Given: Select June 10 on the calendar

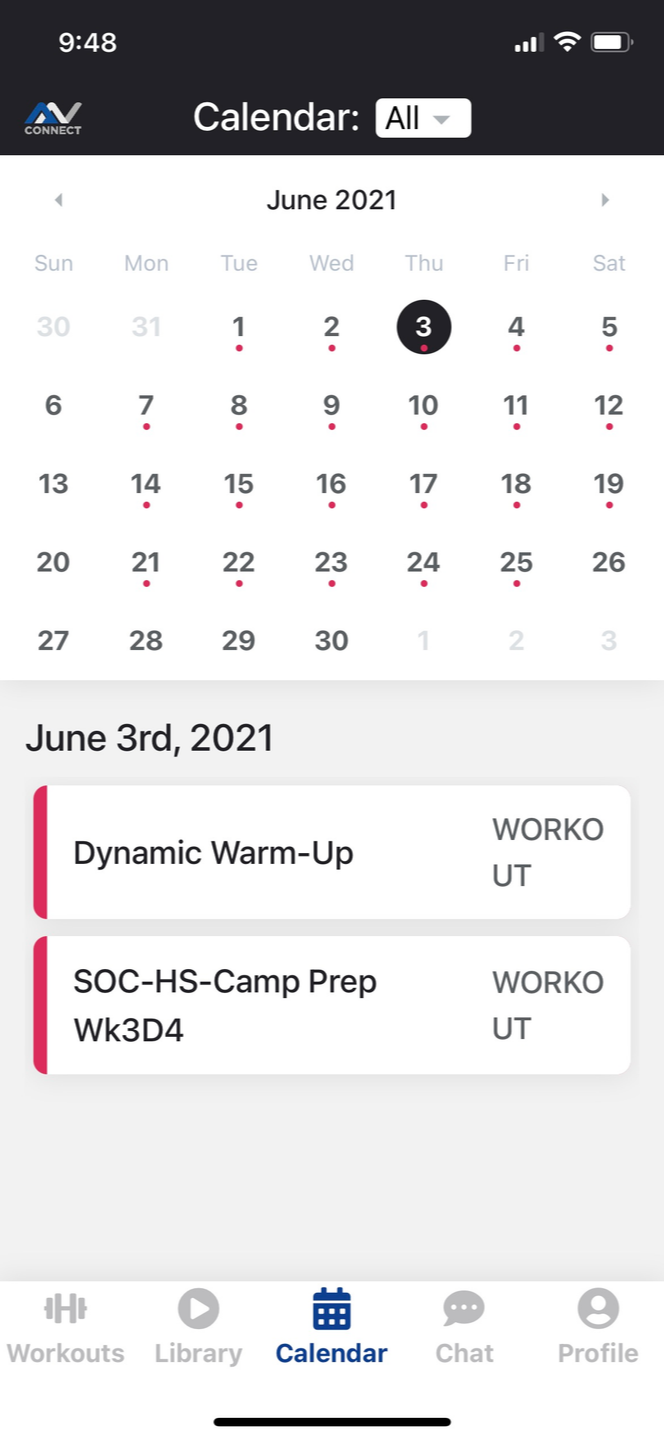Looking at the screenshot, I should 423,405.
